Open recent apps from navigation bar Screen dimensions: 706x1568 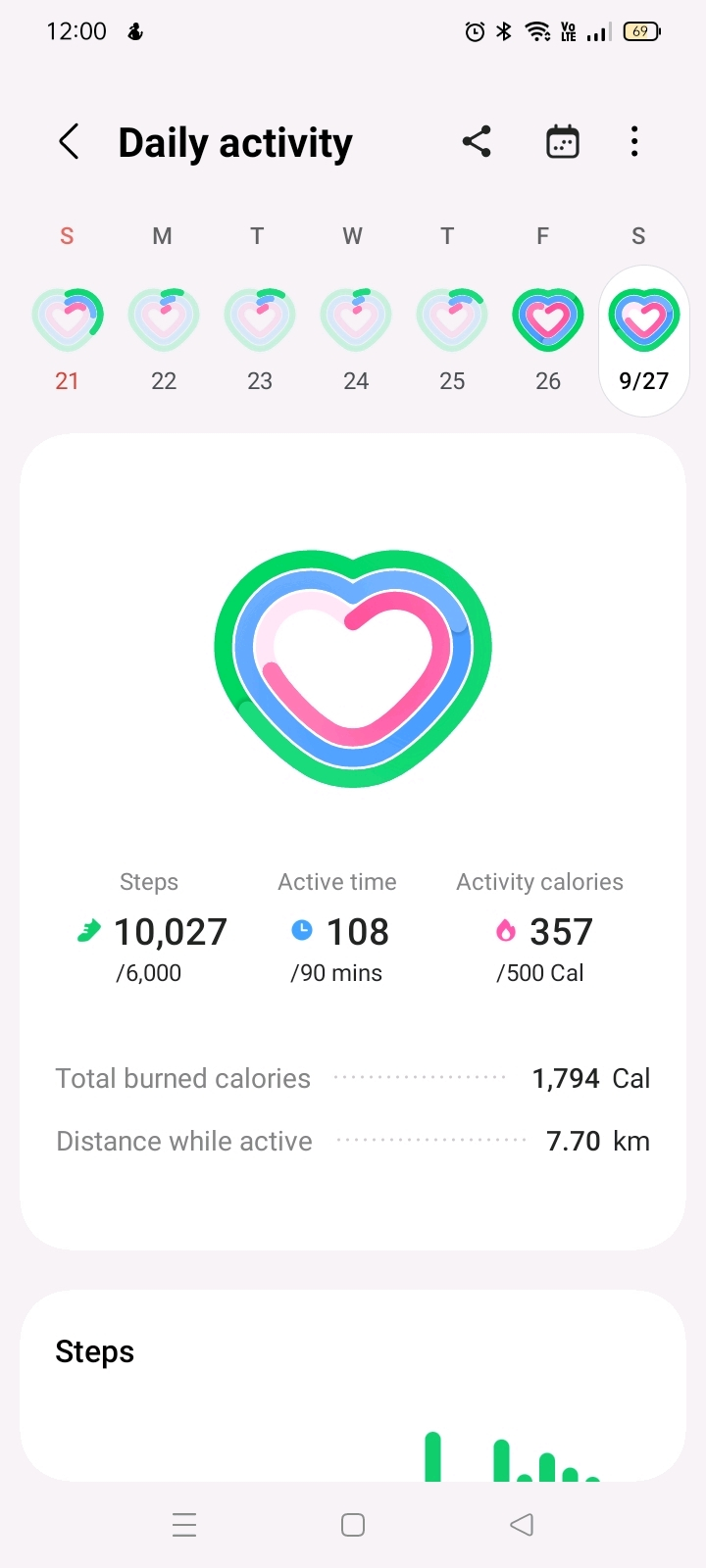click(x=184, y=1525)
